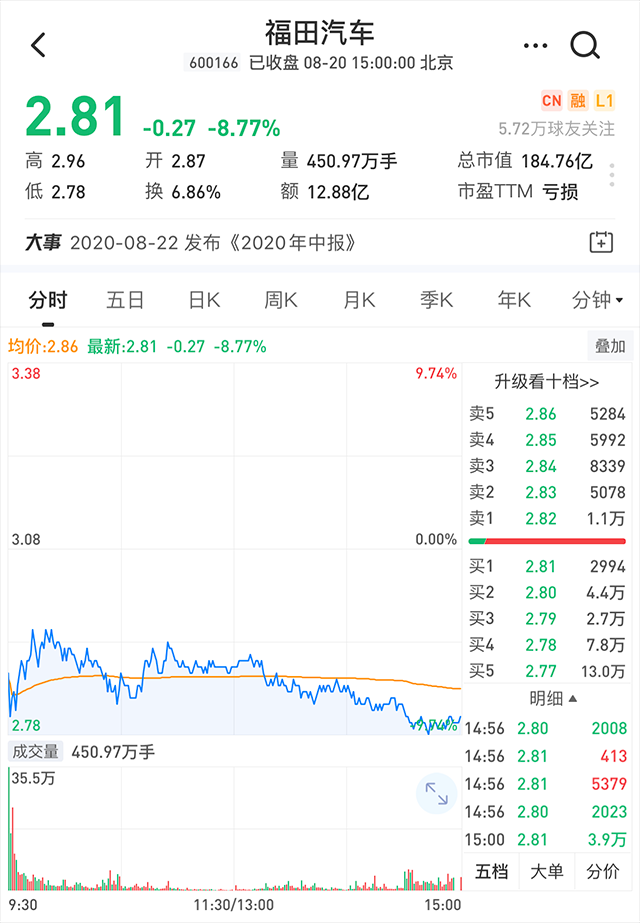The width and height of the screenshot is (640, 923).
Task: Open the stock search
Action: (584, 45)
